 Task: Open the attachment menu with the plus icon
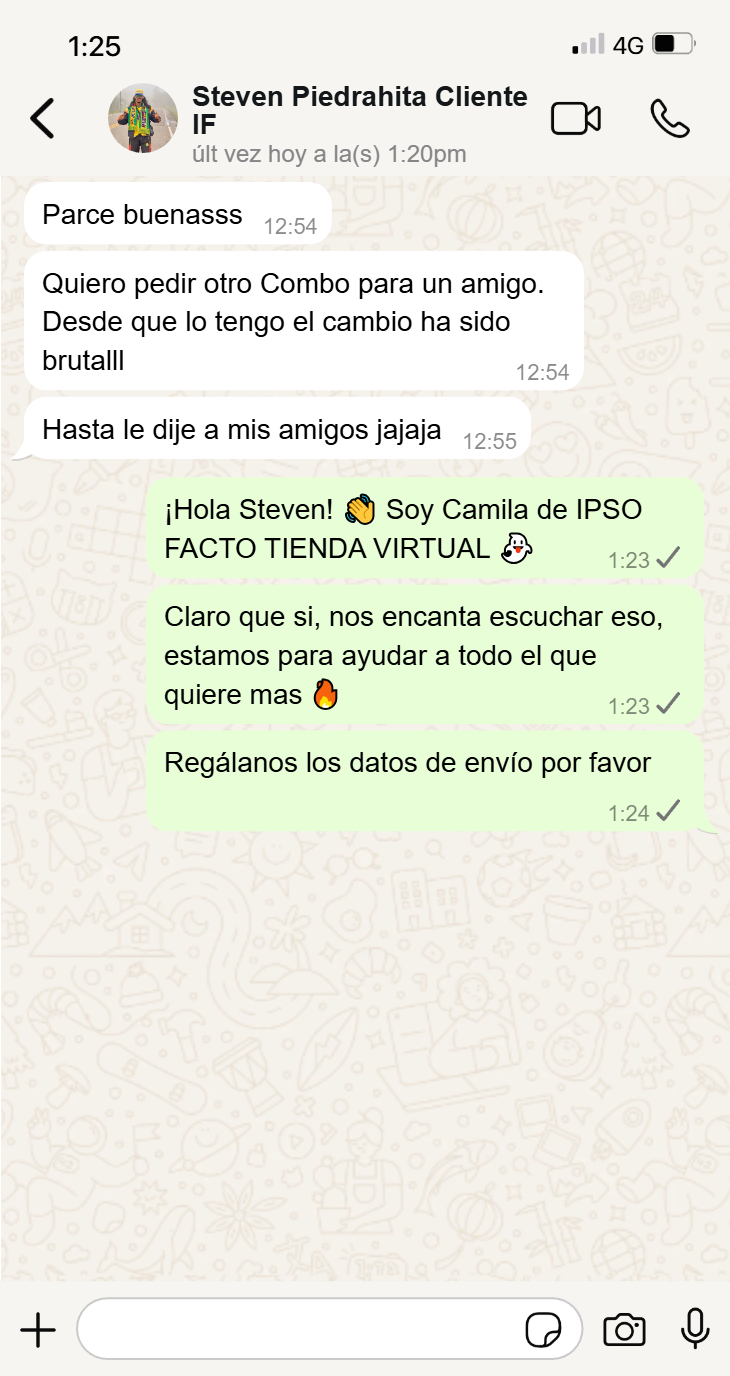pyautogui.click(x=38, y=1329)
